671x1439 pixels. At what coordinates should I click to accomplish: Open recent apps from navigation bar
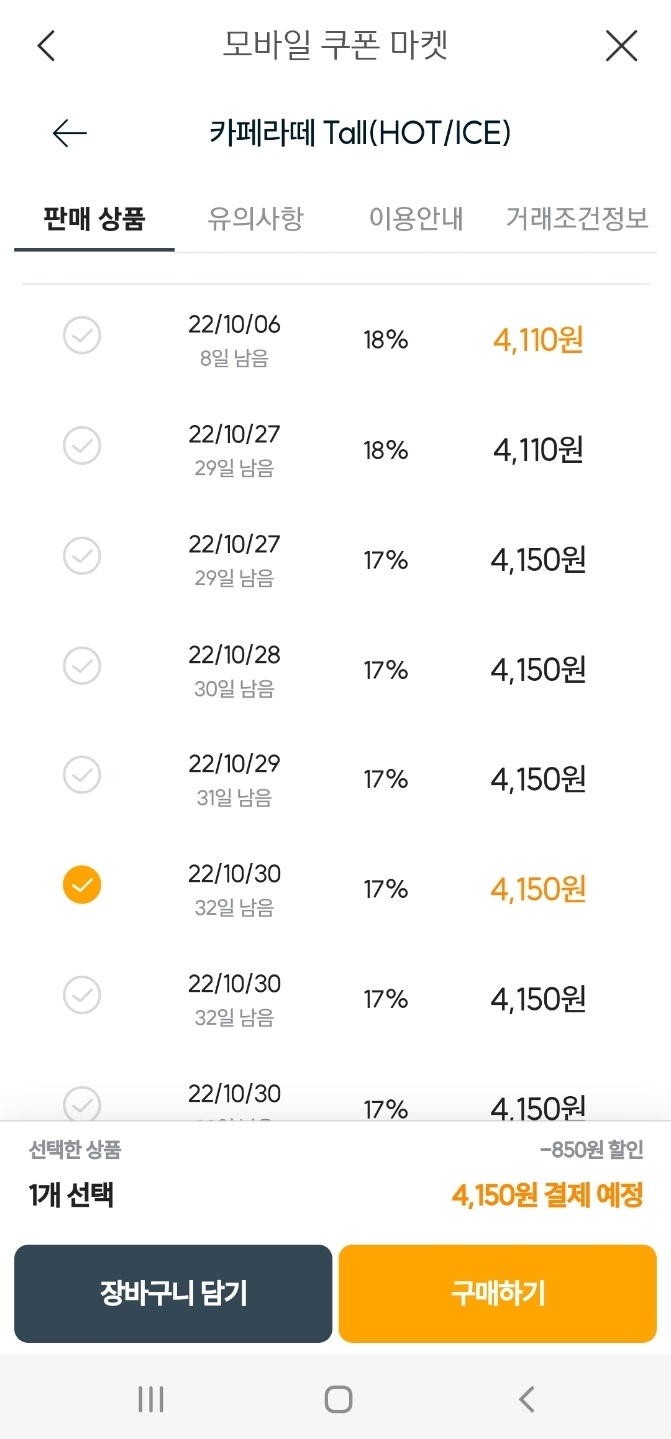point(151,1399)
